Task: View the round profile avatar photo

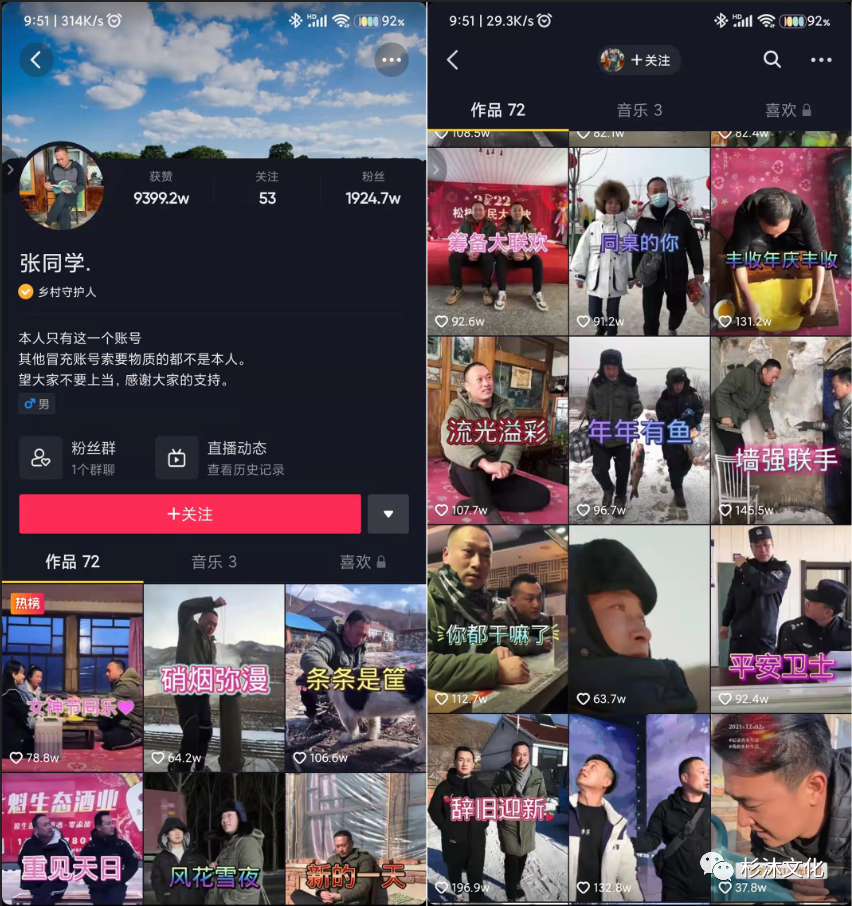Action: [62, 187]
